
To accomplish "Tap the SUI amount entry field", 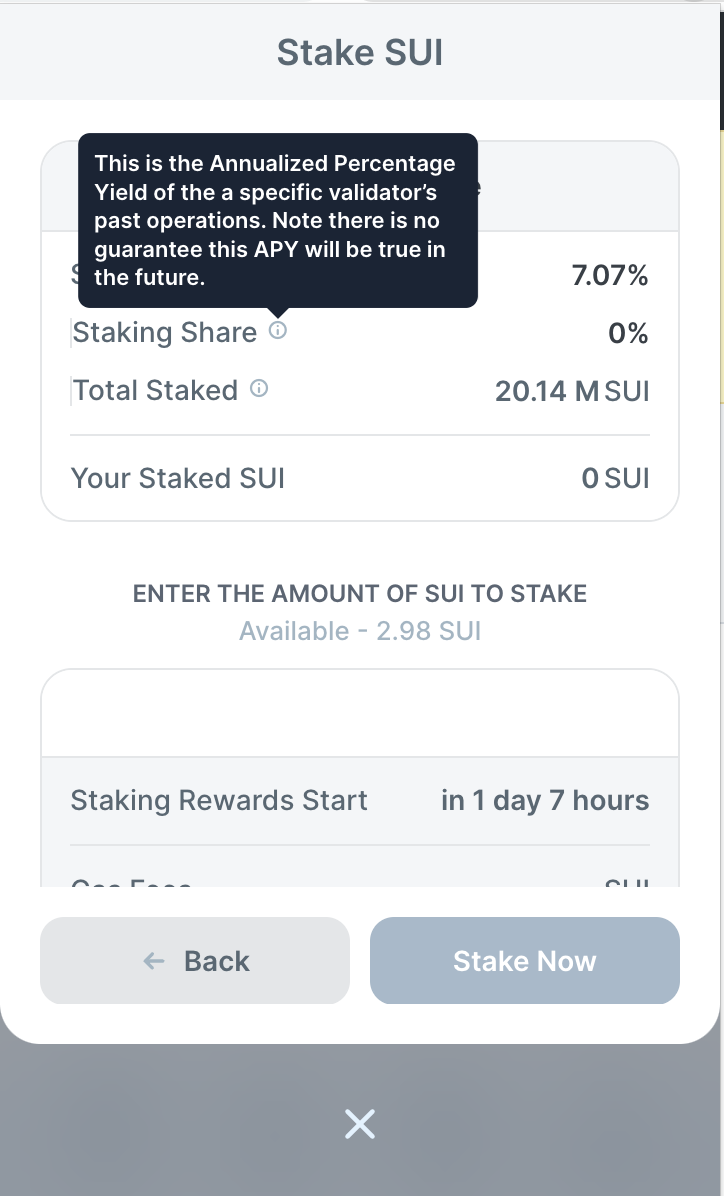I will (x=359, y=713).
